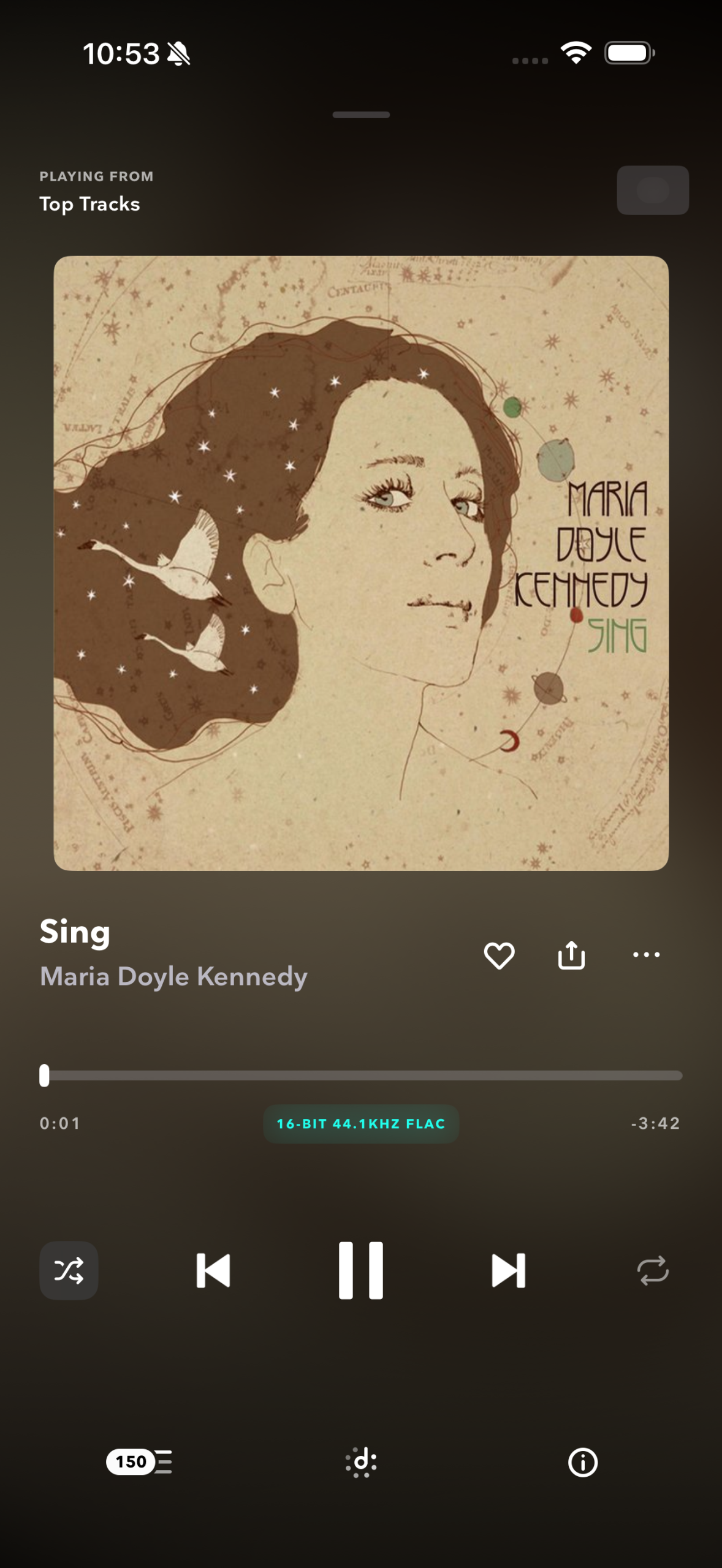
Task: Open artist Maria Doyle Kennedy
Action: coord(173,976)
